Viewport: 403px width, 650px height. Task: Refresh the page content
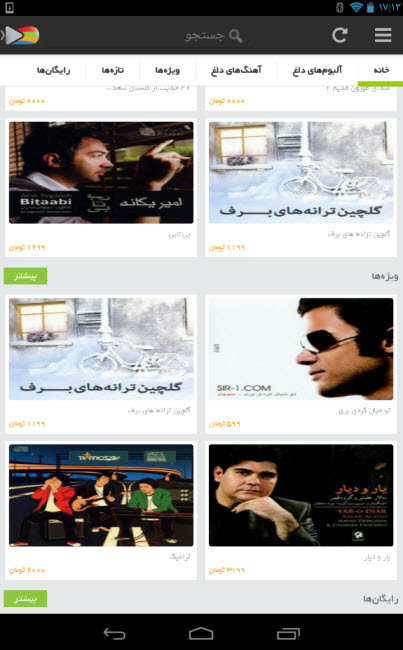339,35
